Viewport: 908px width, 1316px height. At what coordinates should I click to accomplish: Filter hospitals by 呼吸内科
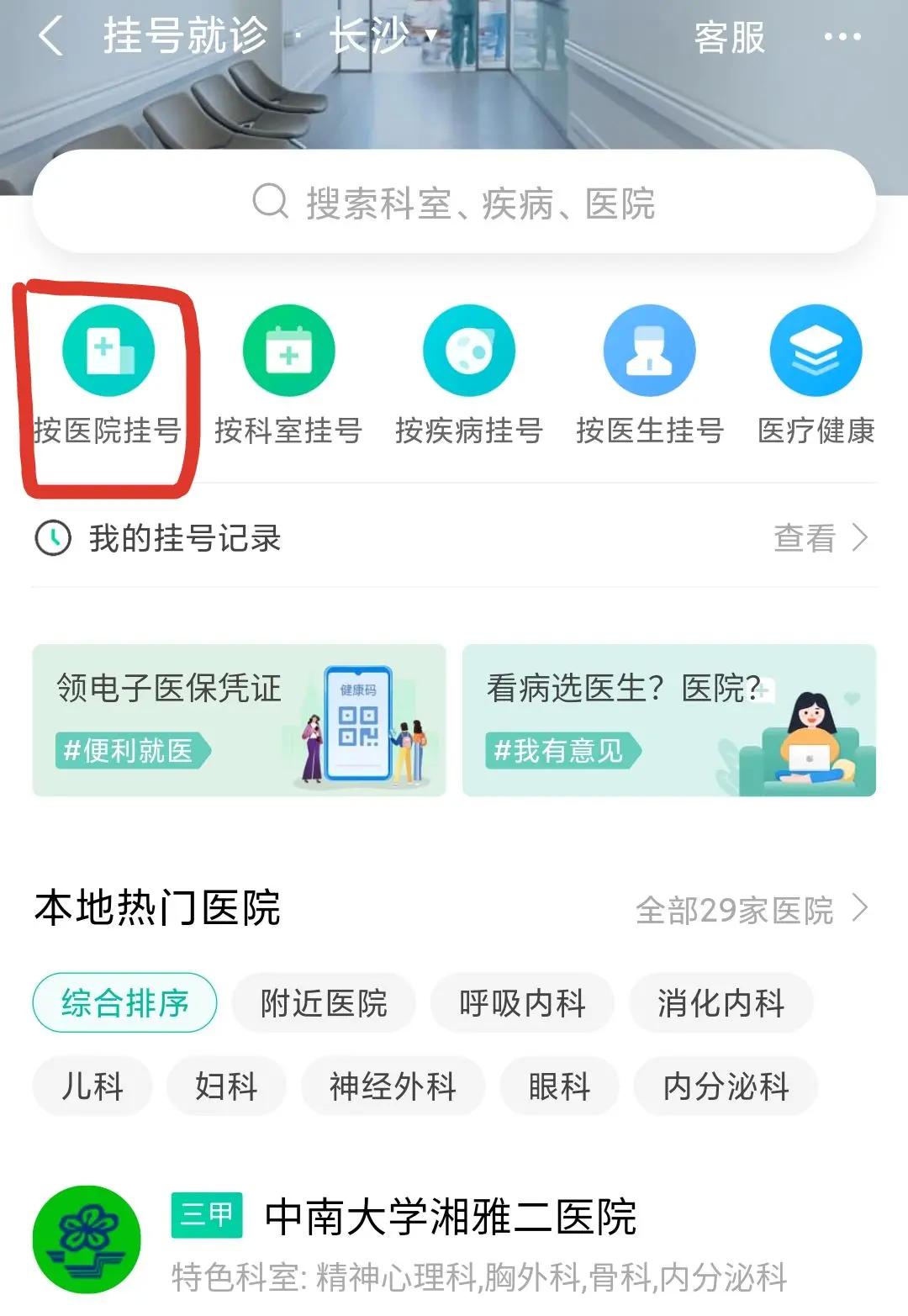pyautogui.click(x=522, y=1002)
